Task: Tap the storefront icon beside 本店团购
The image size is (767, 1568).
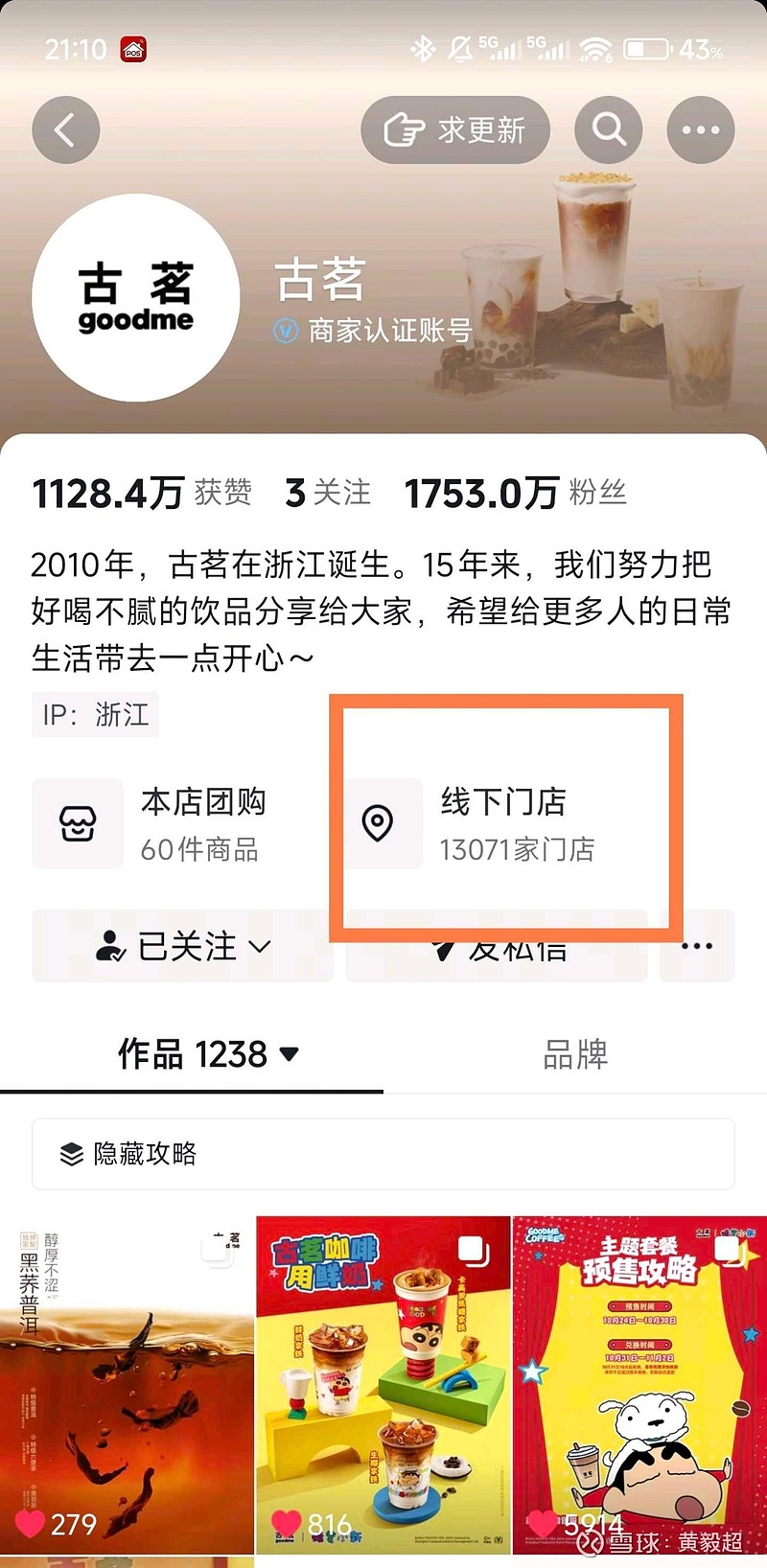Action: [78, 824]
